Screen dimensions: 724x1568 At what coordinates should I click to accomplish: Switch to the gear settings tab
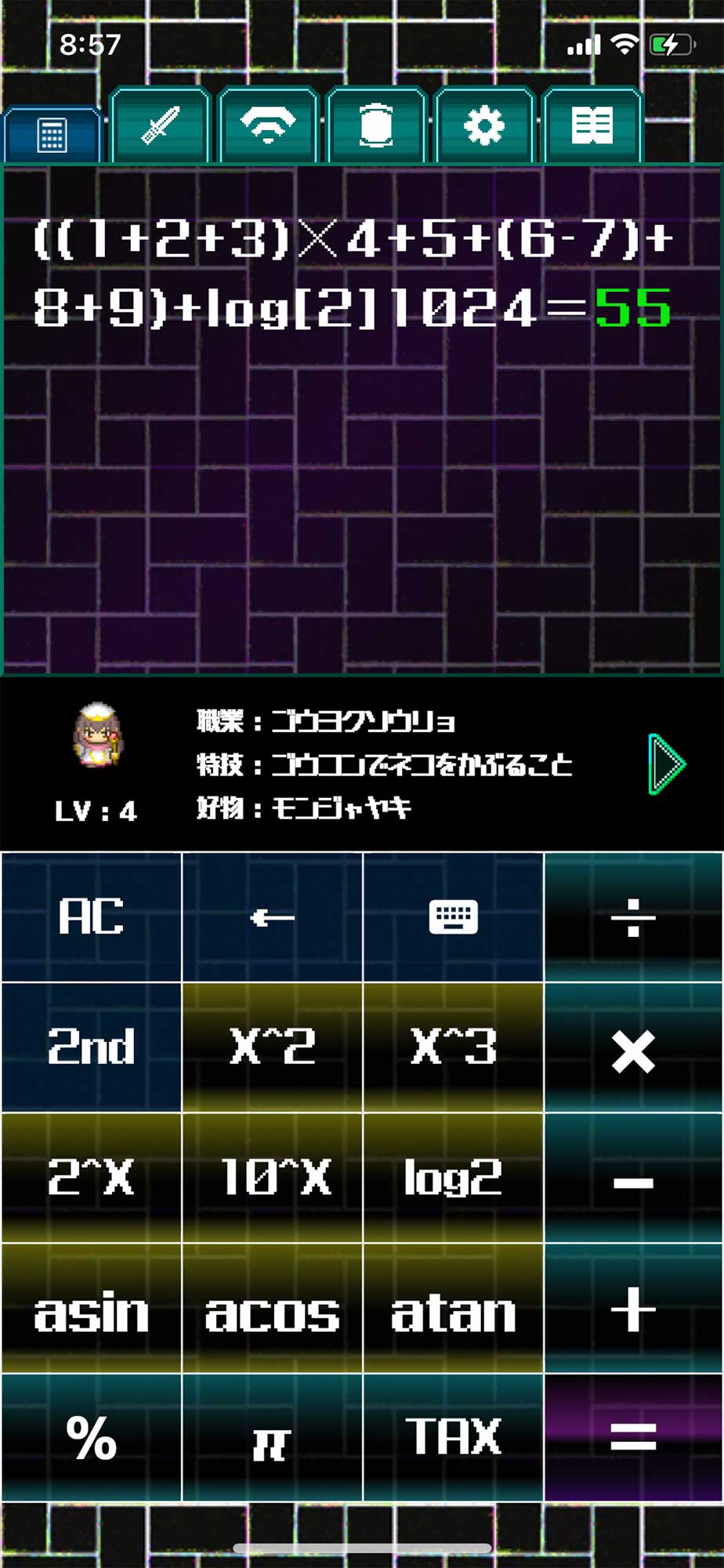(484, 125)
